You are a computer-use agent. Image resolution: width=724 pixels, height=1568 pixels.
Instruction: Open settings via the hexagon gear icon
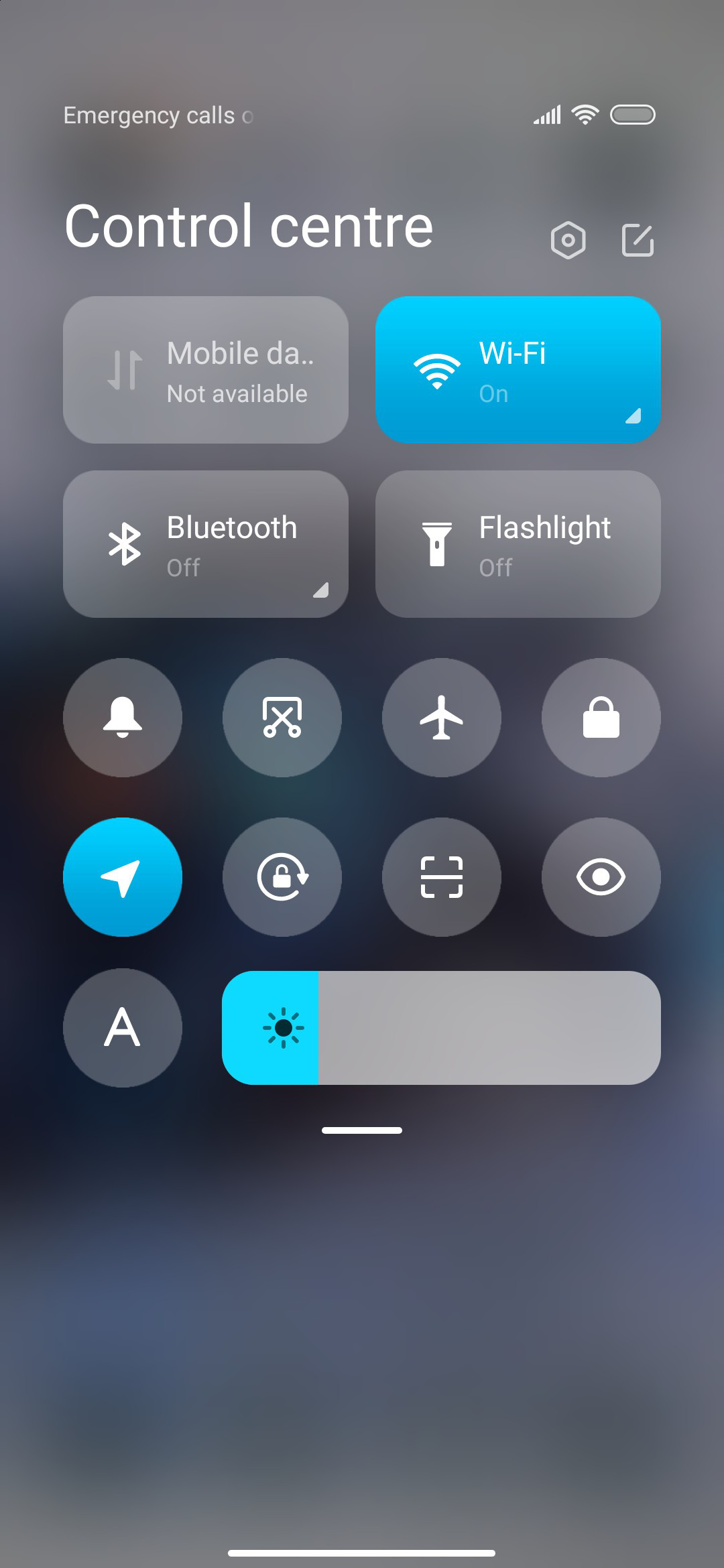(568, 240)
